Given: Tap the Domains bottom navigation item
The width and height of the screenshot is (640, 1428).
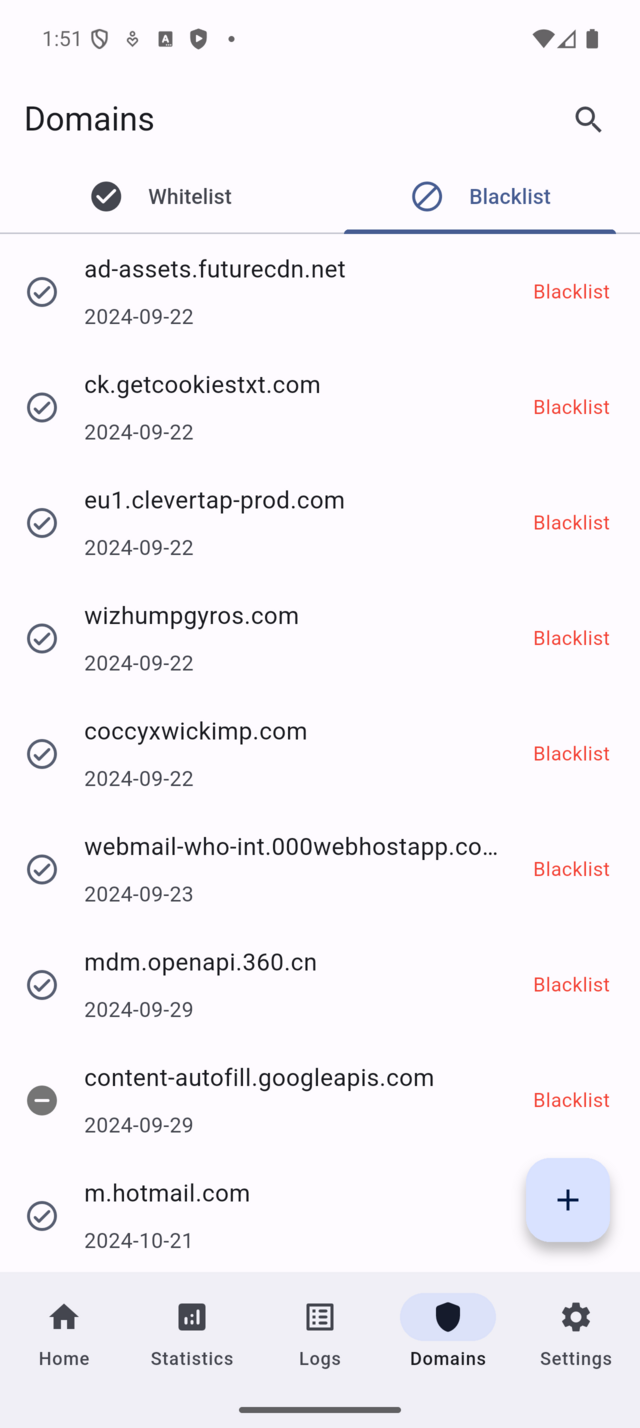Looking at the screenshot, I should click(x=448, y=1334).
